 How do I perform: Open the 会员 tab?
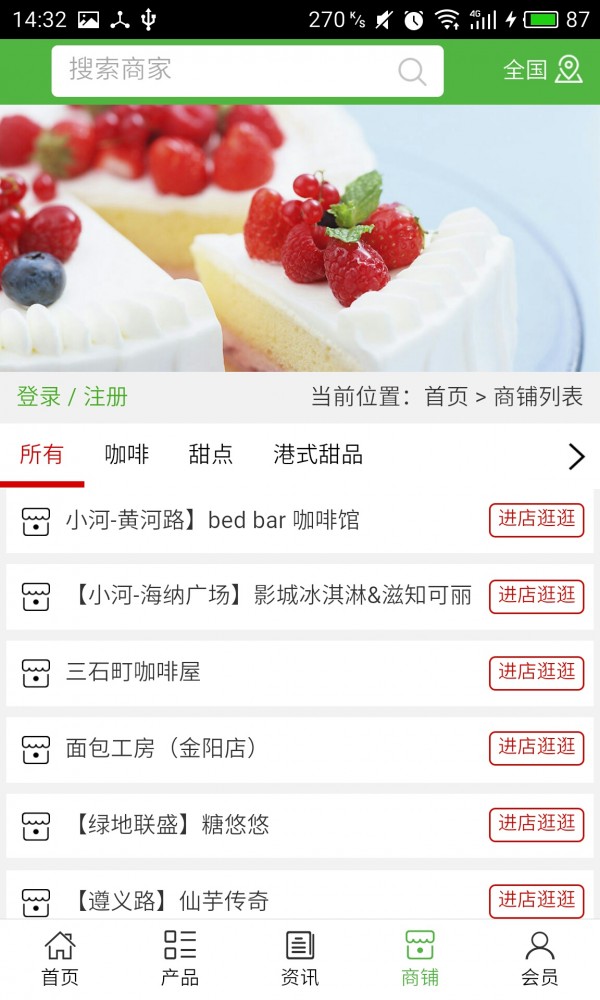pyautogui.click(x=540, y=958)
